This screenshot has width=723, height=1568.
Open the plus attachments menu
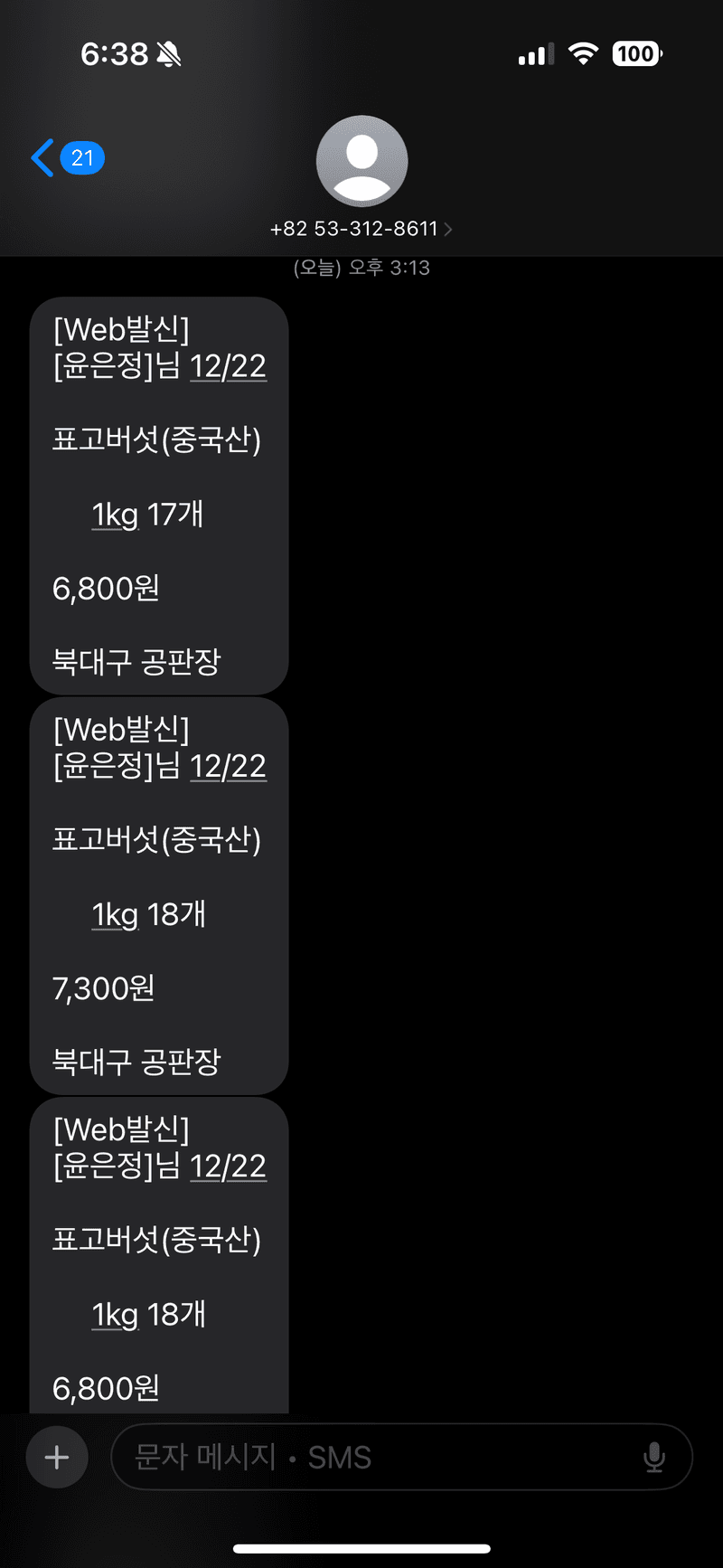(x=57, y=1457)
